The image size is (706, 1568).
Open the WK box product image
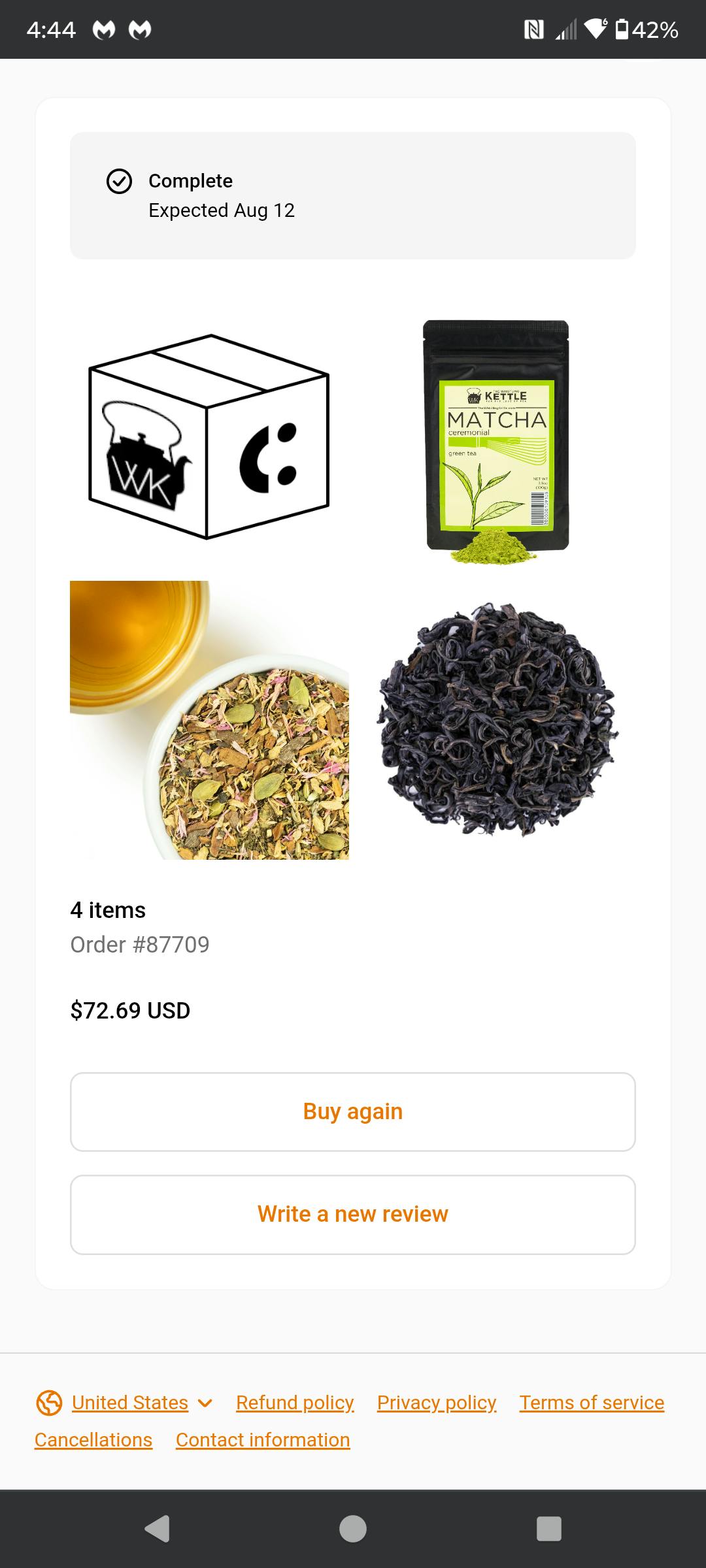[210, 436]
